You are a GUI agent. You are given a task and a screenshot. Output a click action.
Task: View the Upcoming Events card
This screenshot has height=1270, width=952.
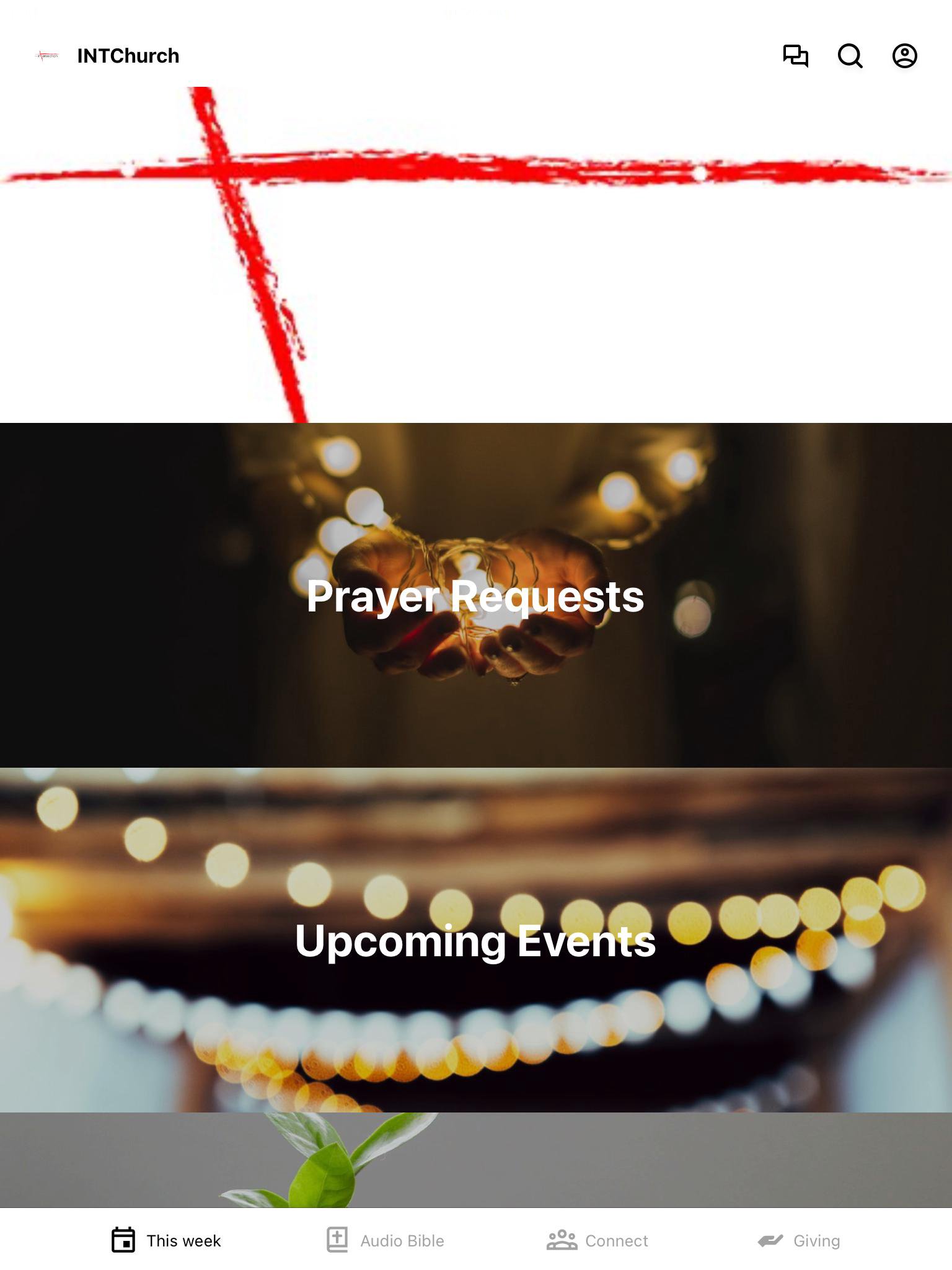click(x=476, y=940)
